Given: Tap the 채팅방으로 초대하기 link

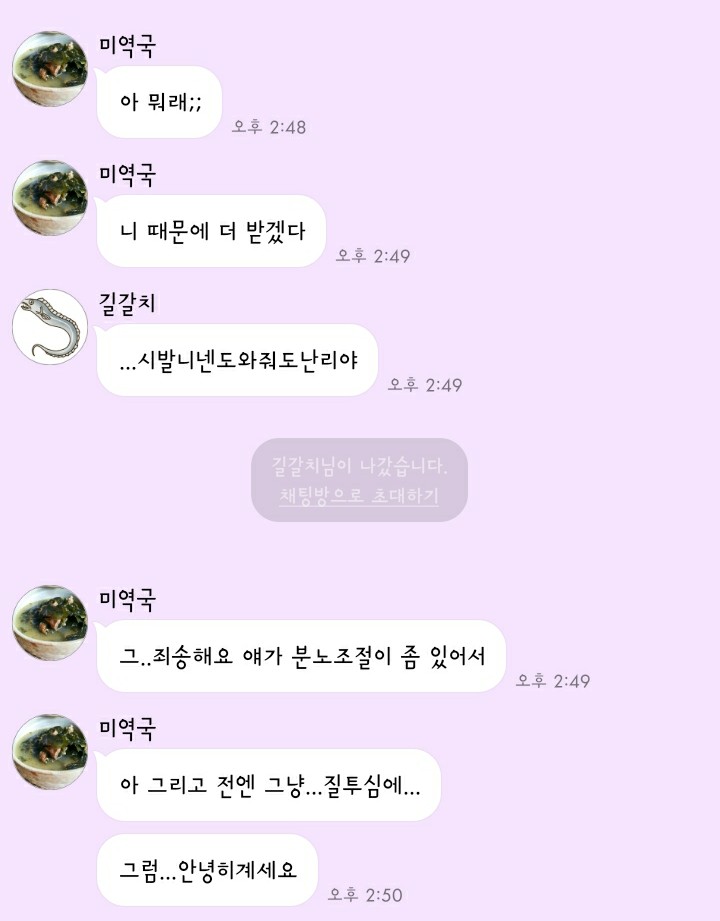Looking at the screenshot, I should [x=359, y=495].
